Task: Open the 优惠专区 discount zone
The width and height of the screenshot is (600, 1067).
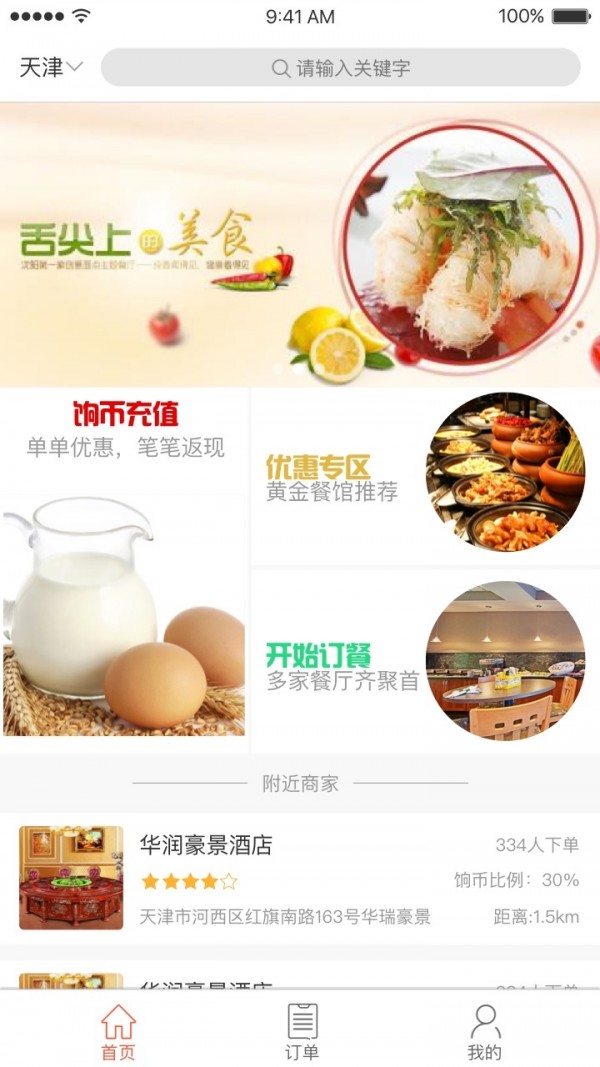Action: tap(424, 478)
